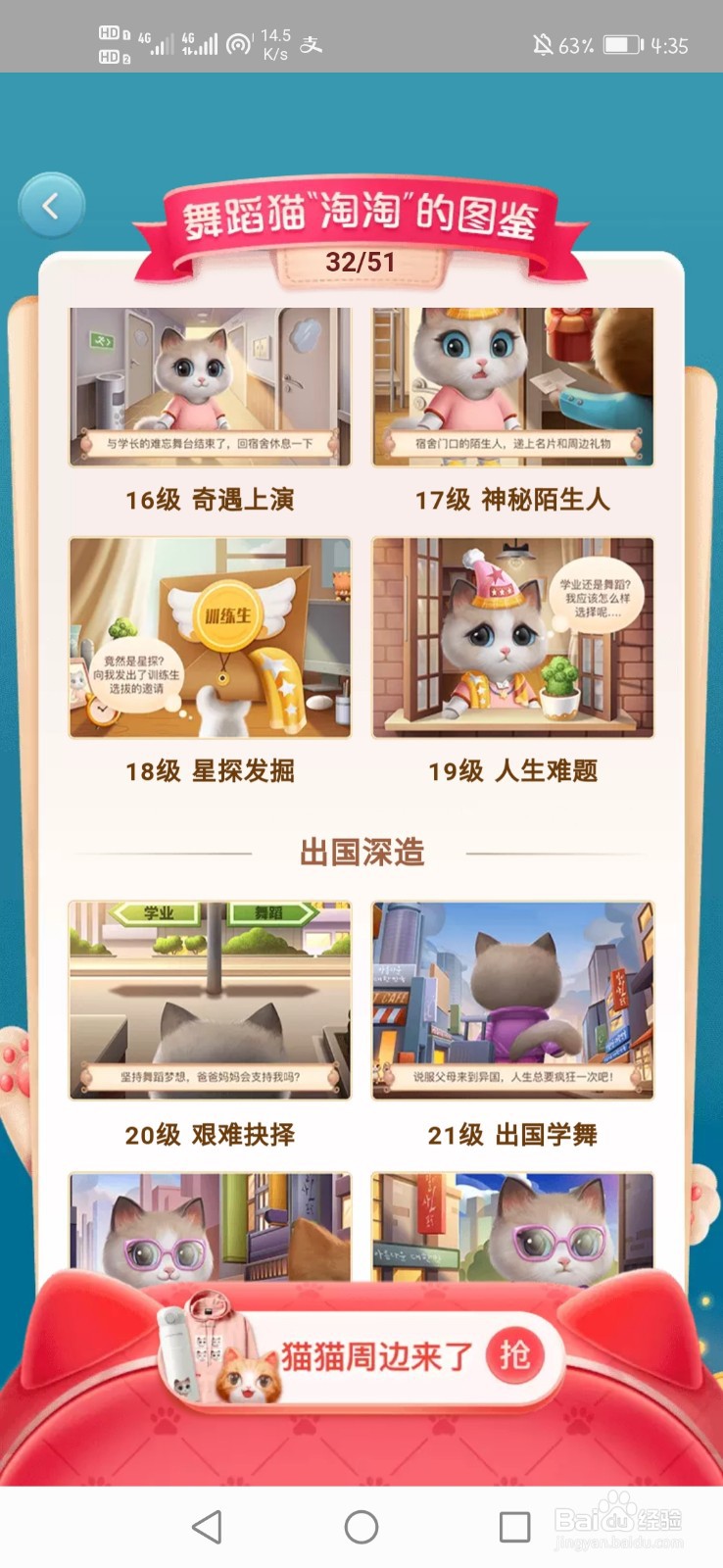Screen dimensions: 723x1568
Task: Open the 20级 艰难抉择 scene
Action: [x=208, y=1002]
